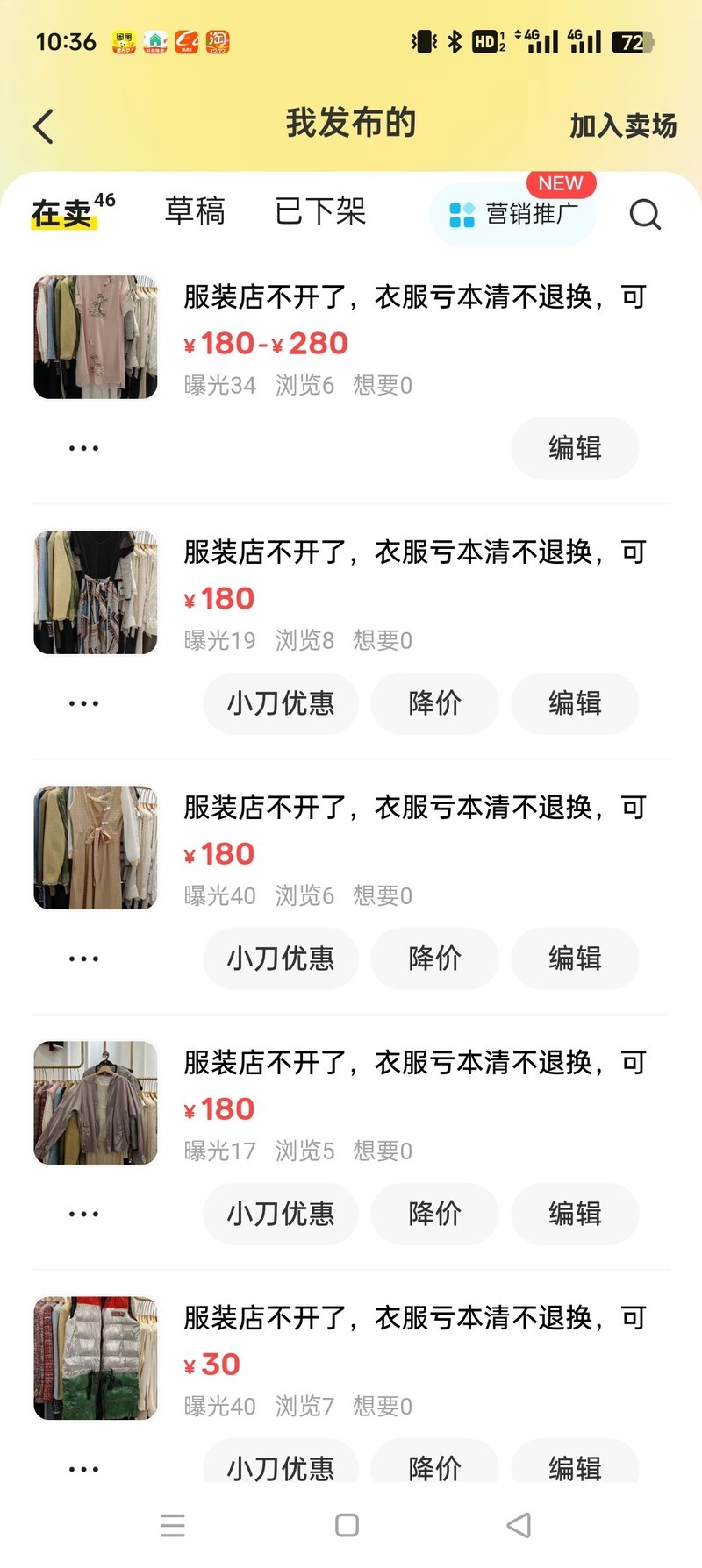The width and height of the screenshot is (702, 1568).
Task: Go back from 我发布的 page
Action: 44,126
